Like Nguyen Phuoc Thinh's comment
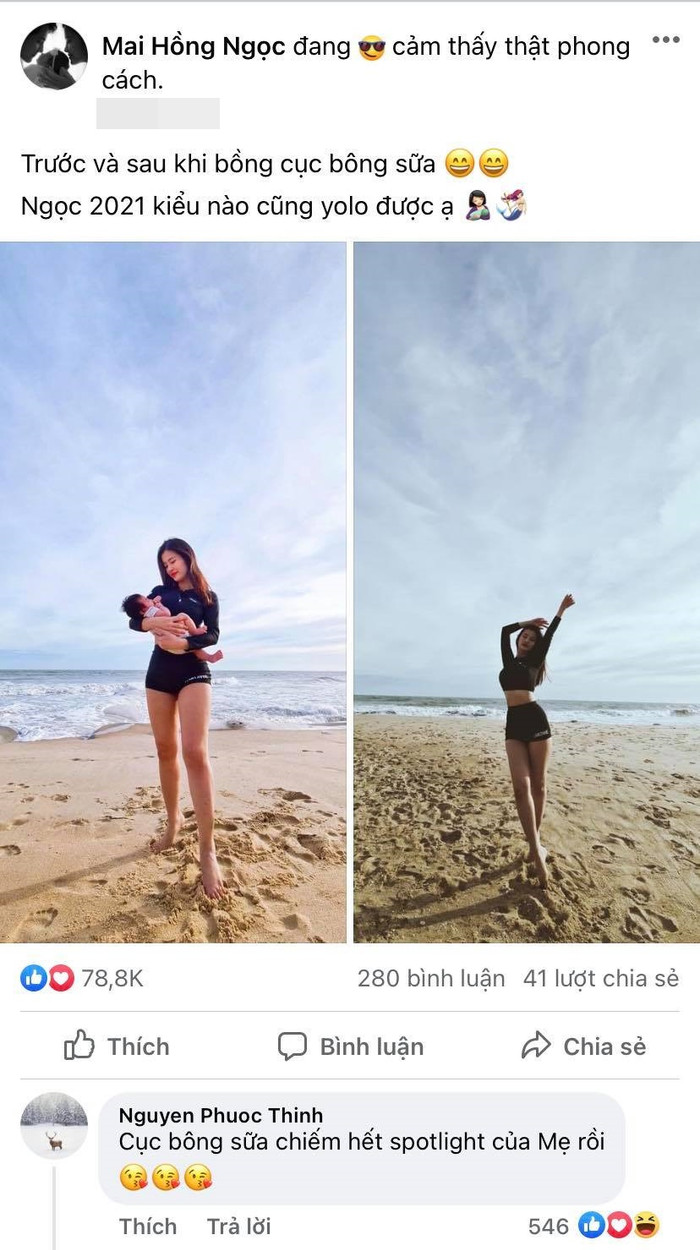The height and width of the screenshot is (1250, 700). (x=148, y=1226)
